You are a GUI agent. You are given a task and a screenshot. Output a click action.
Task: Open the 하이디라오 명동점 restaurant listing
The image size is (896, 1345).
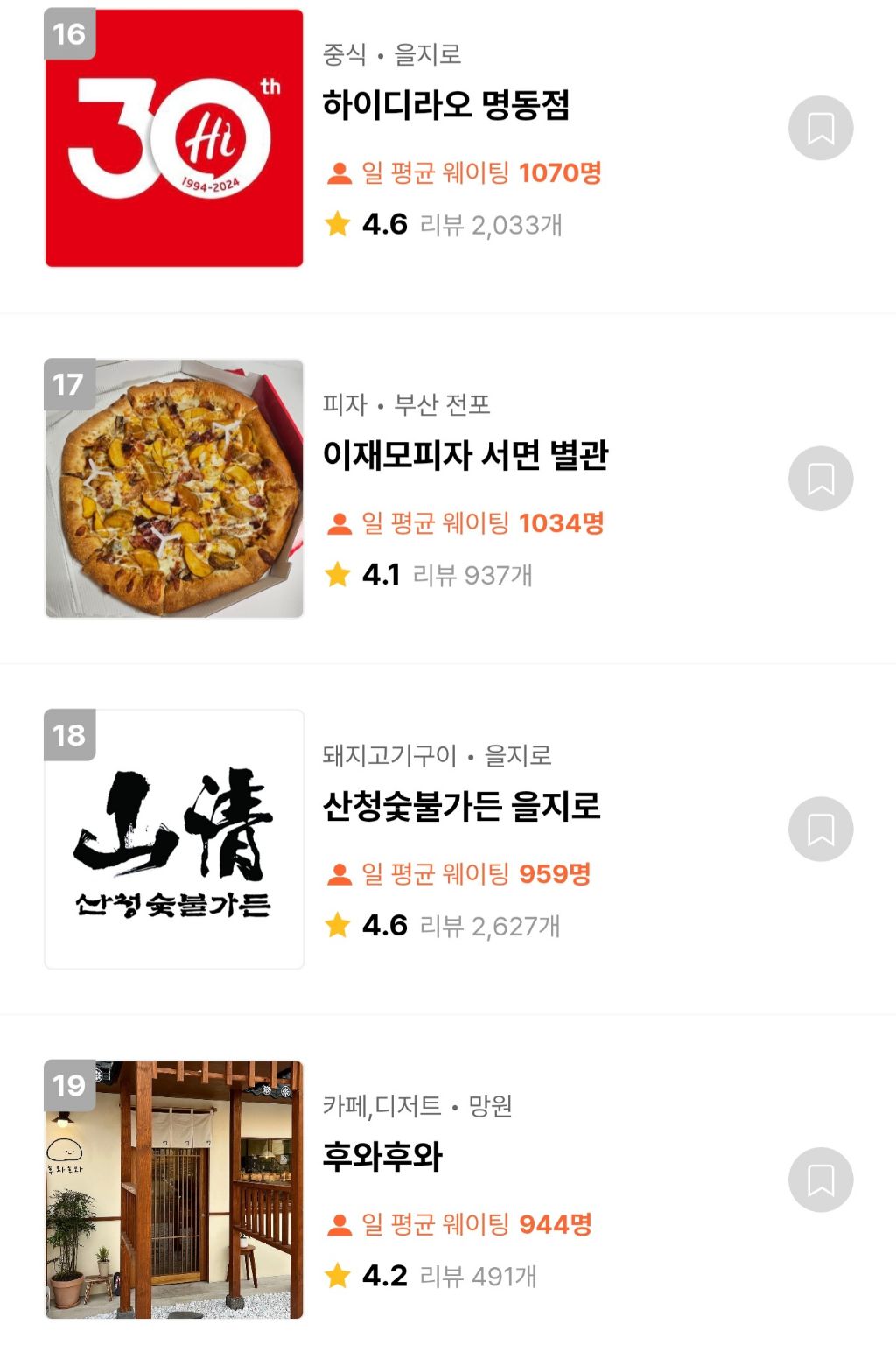[x=445, y=105]
